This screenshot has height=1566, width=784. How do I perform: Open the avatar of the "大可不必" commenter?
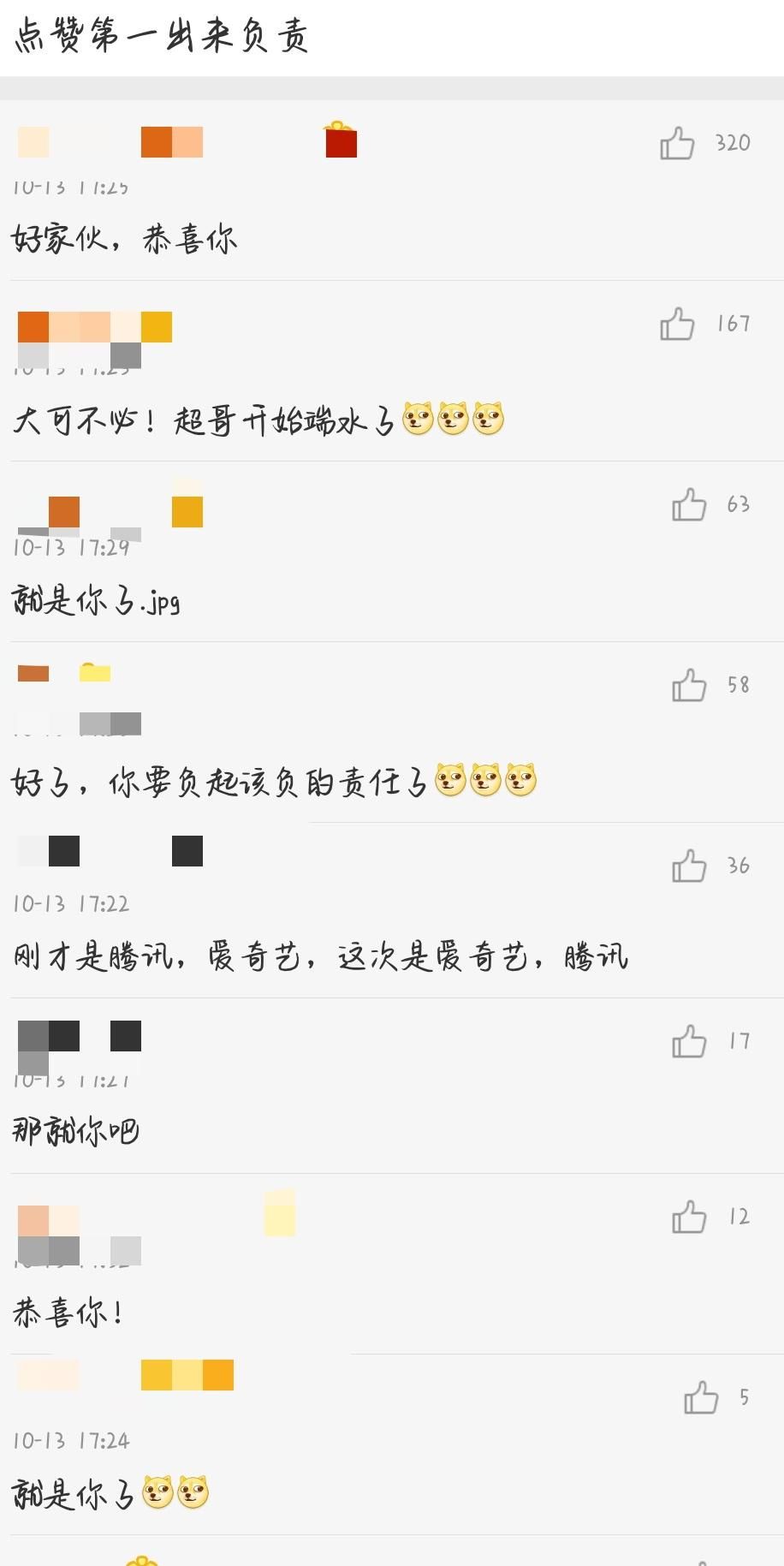point(33,326)
